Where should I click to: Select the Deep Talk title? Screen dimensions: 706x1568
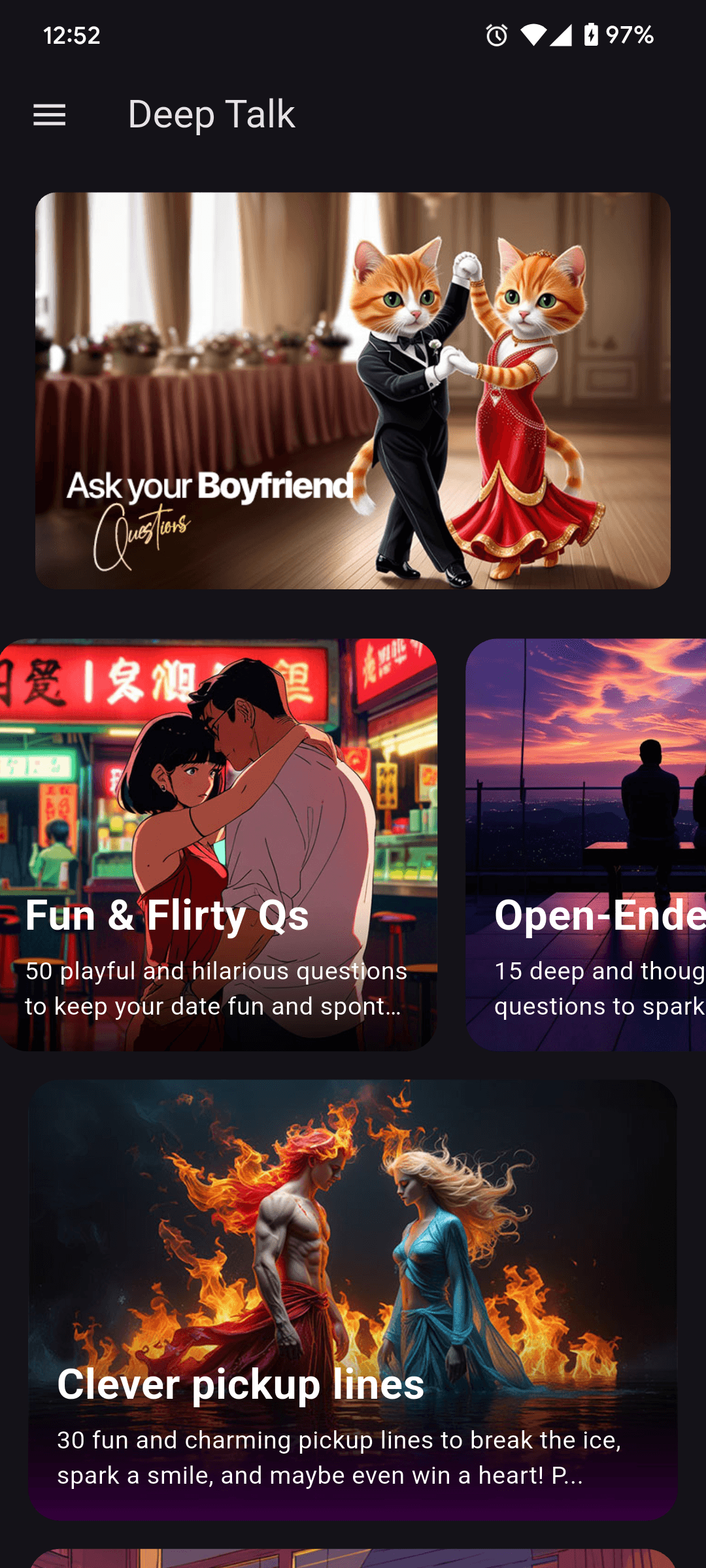[210, 115]
